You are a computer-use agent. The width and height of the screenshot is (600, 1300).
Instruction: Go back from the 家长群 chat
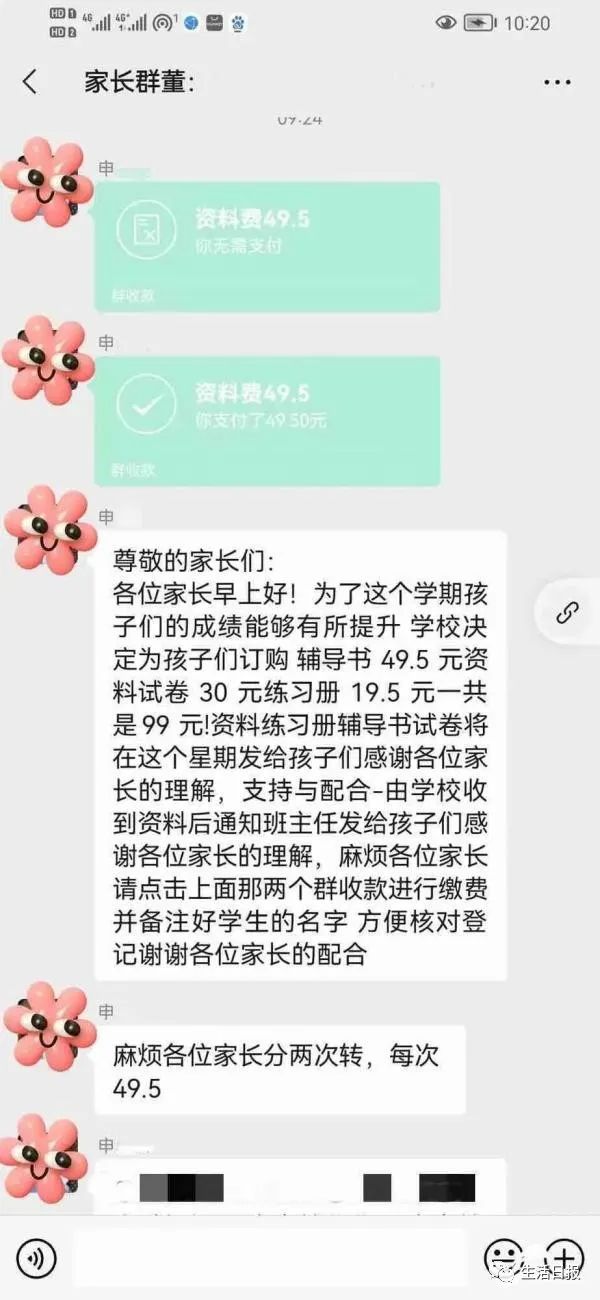(x=30, y=82)
